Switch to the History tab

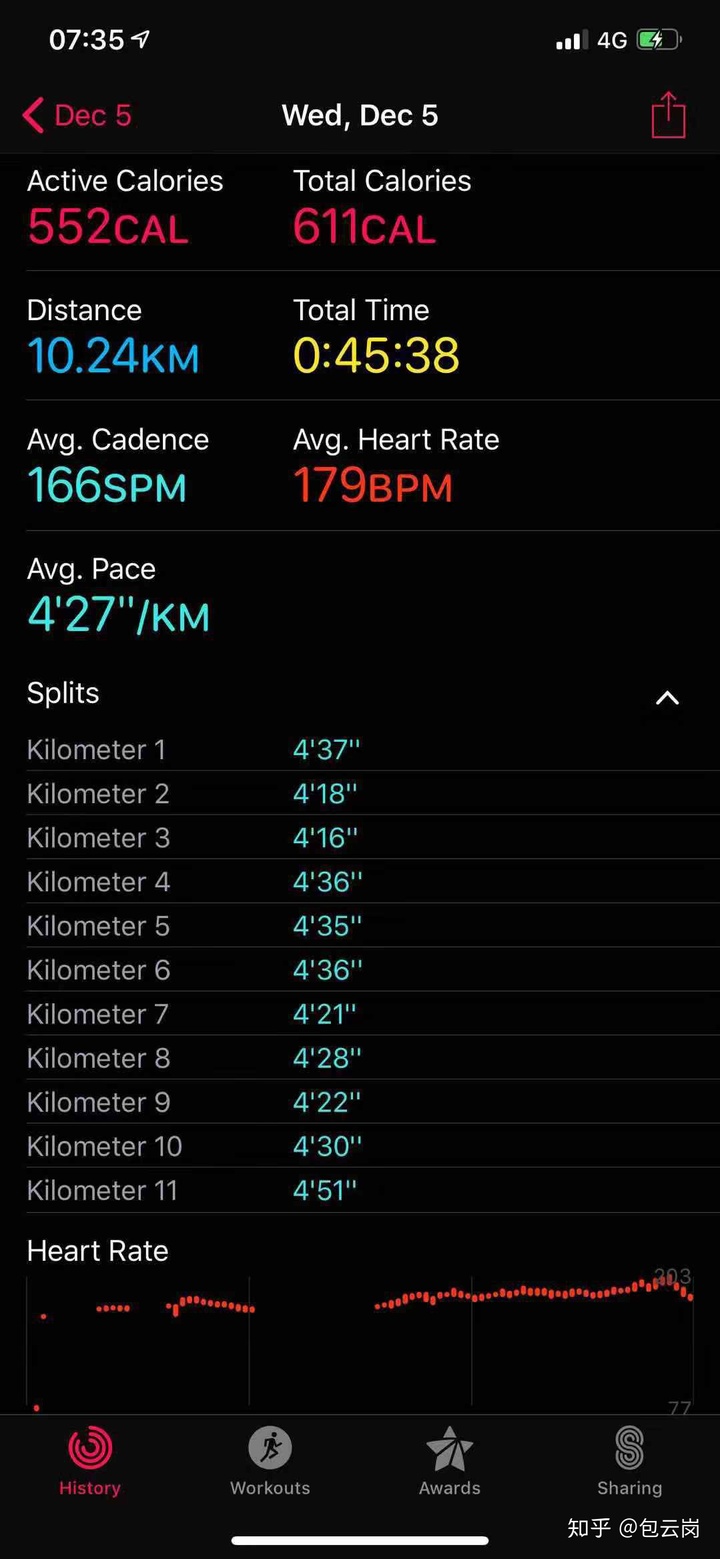click(x=90, y=1460)
